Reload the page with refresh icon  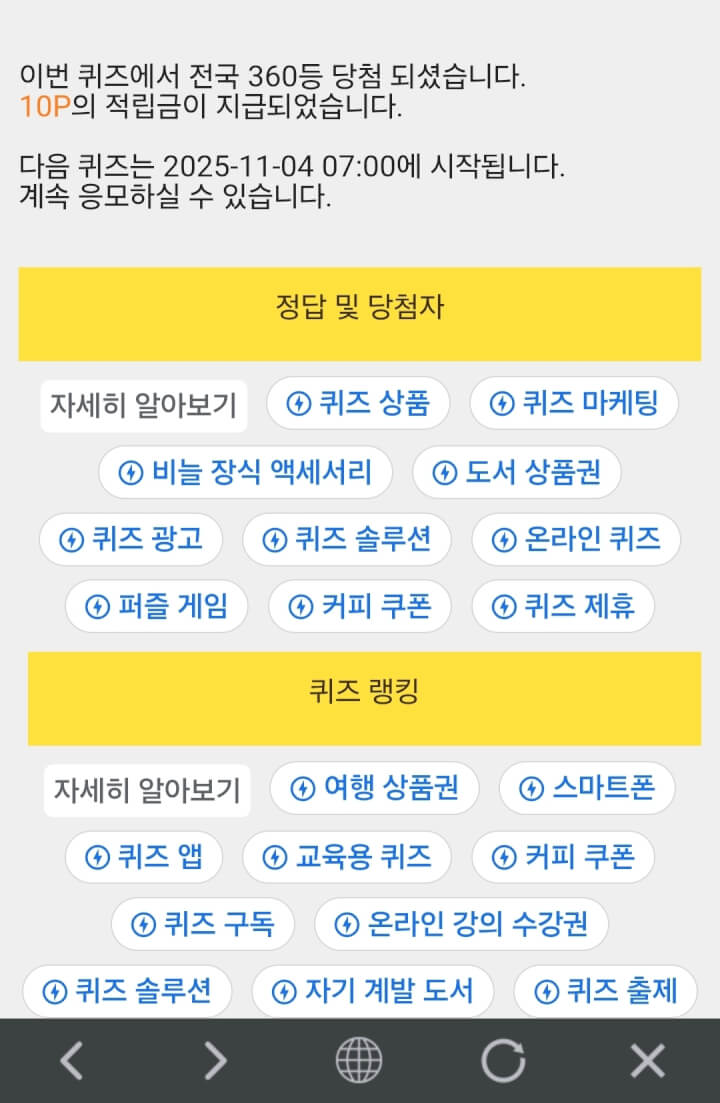(503, 1060)
